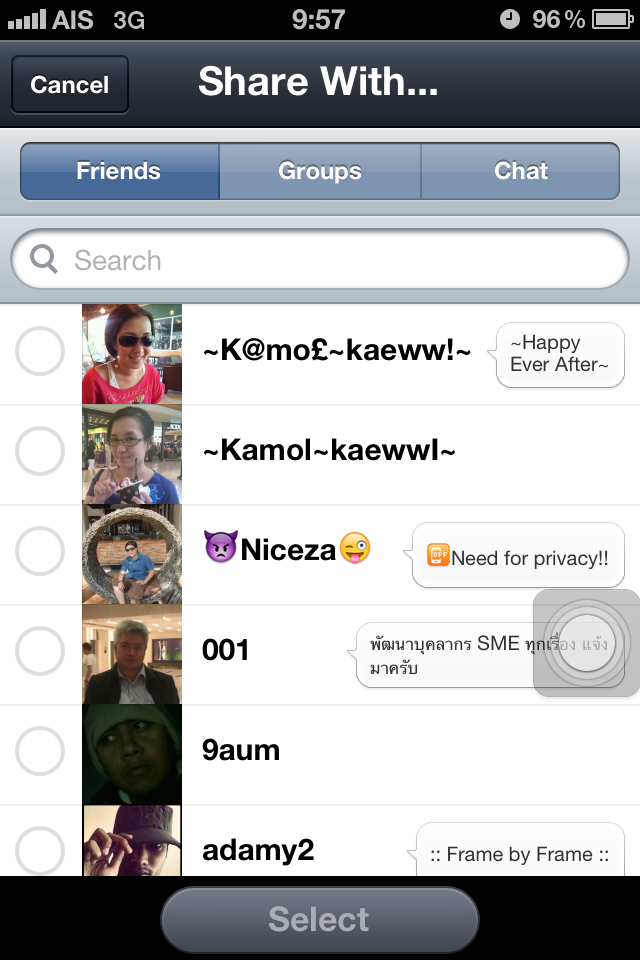
Task: Mark adamy2 as a recipient
Action: (40, 848)
